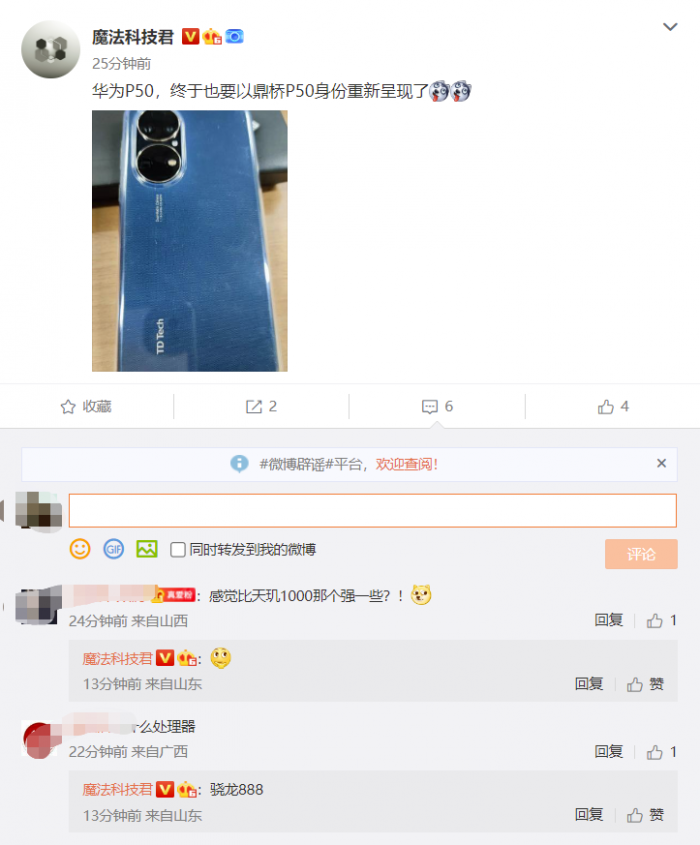This screenshot has height=845, width=700.
Task: Reply to the 骁龙888 reply from 魔法科技君
Action: (589, 815)
